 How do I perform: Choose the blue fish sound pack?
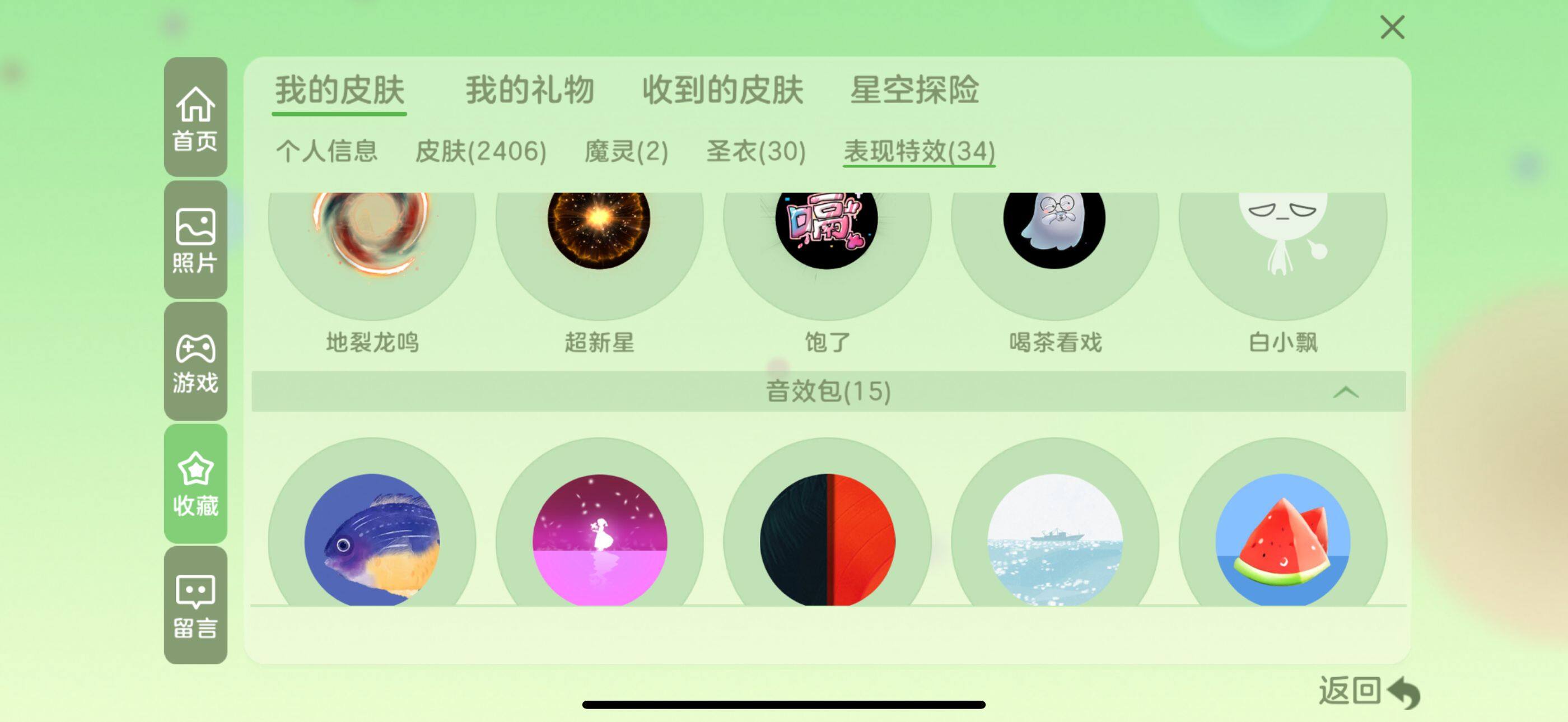[x=371, y=539]
